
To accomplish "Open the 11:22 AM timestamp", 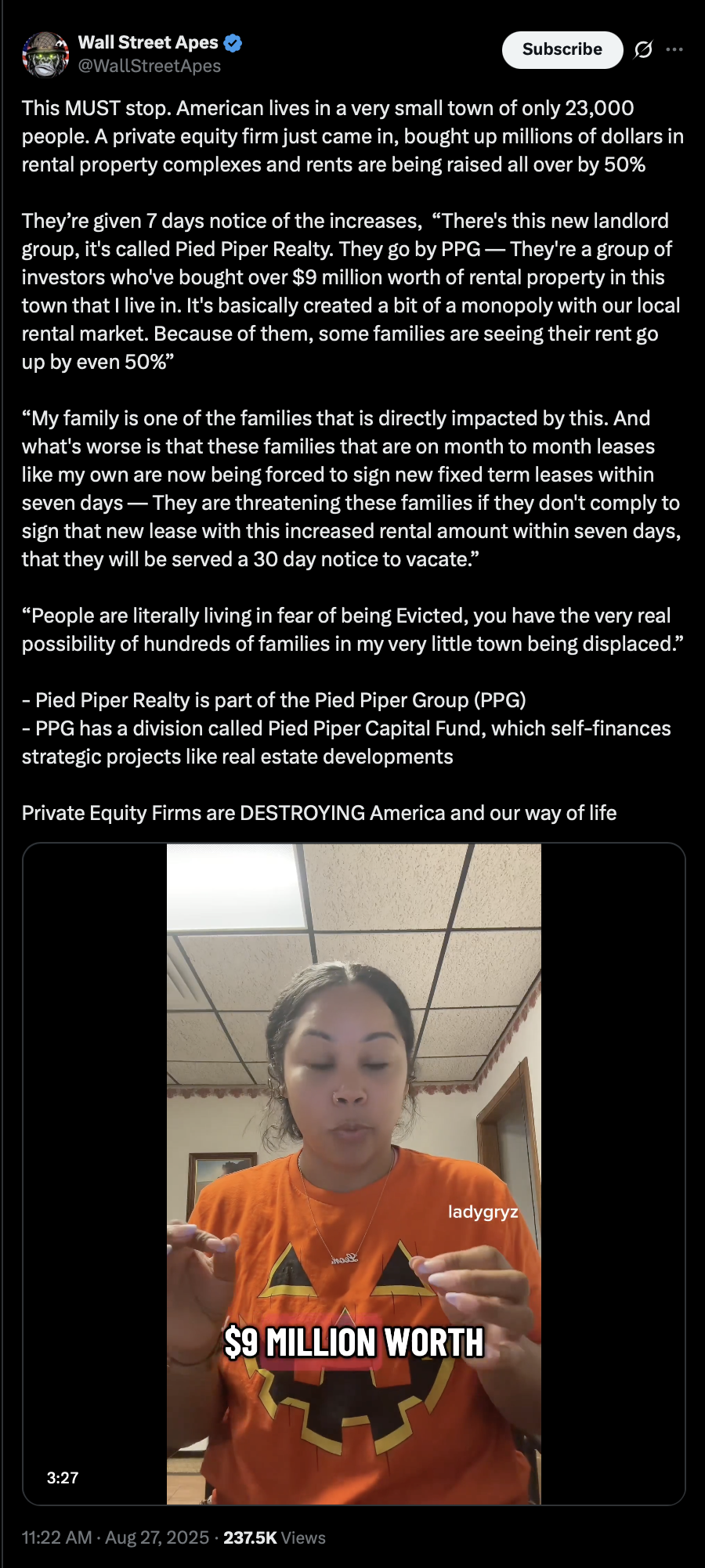I will point(115,1537).
